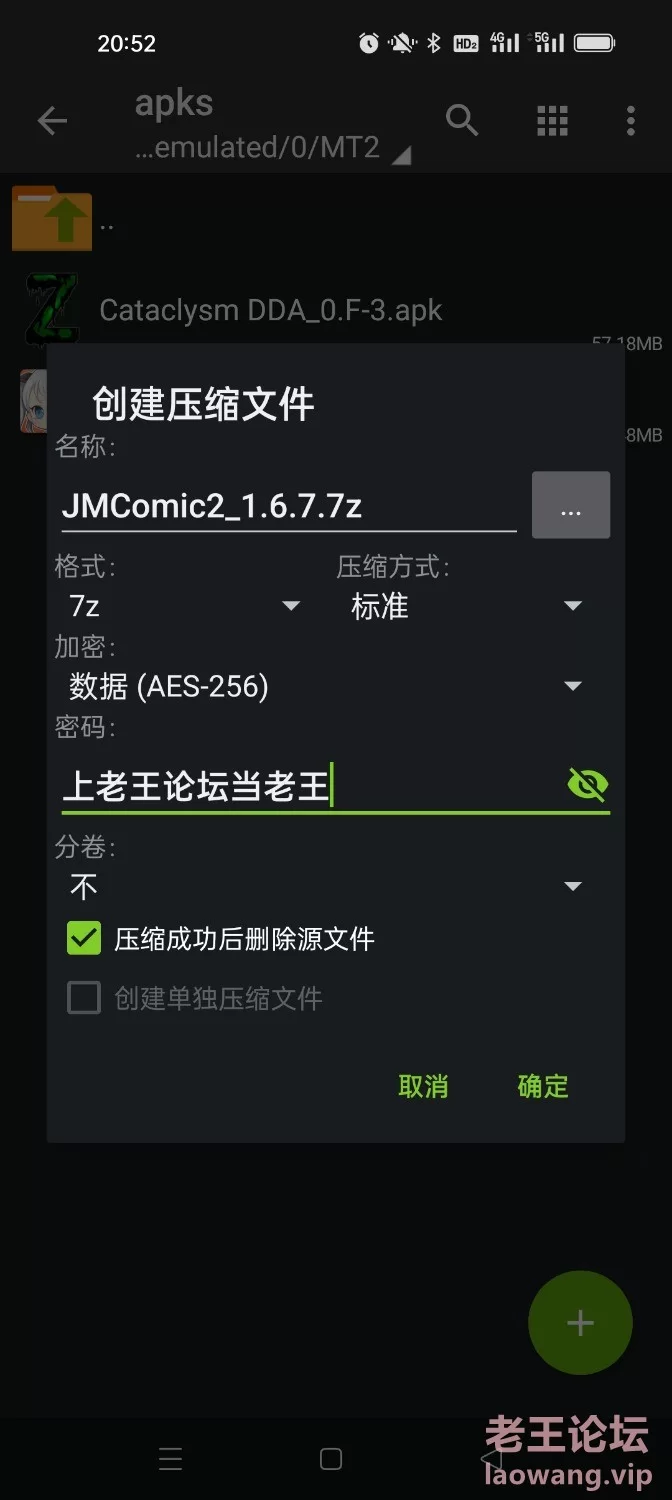Confirm archive creation with 确定
This screenshot has width=672, height=1500.
click(543, 1086)
